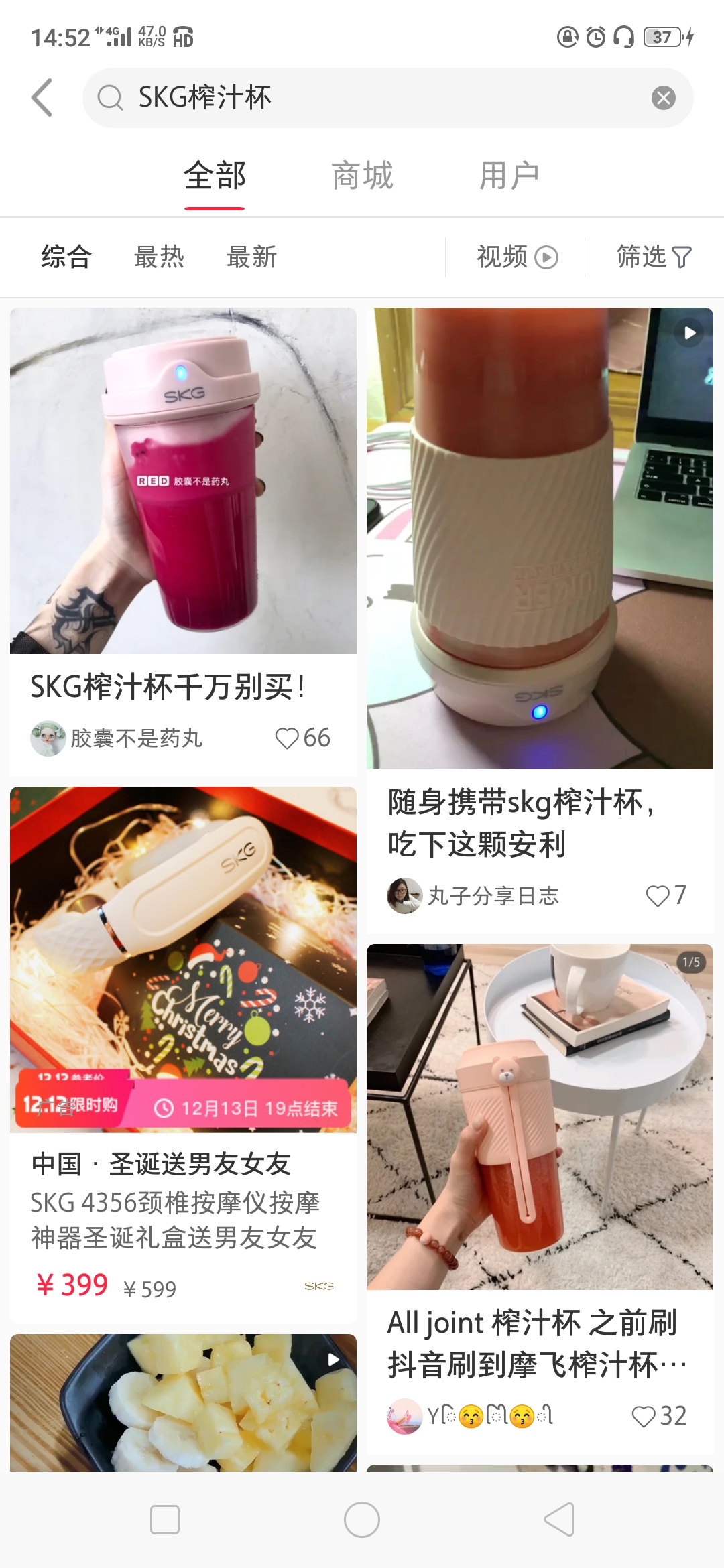Tap the 1/5 carousel indicator

(x=690, y=963)
